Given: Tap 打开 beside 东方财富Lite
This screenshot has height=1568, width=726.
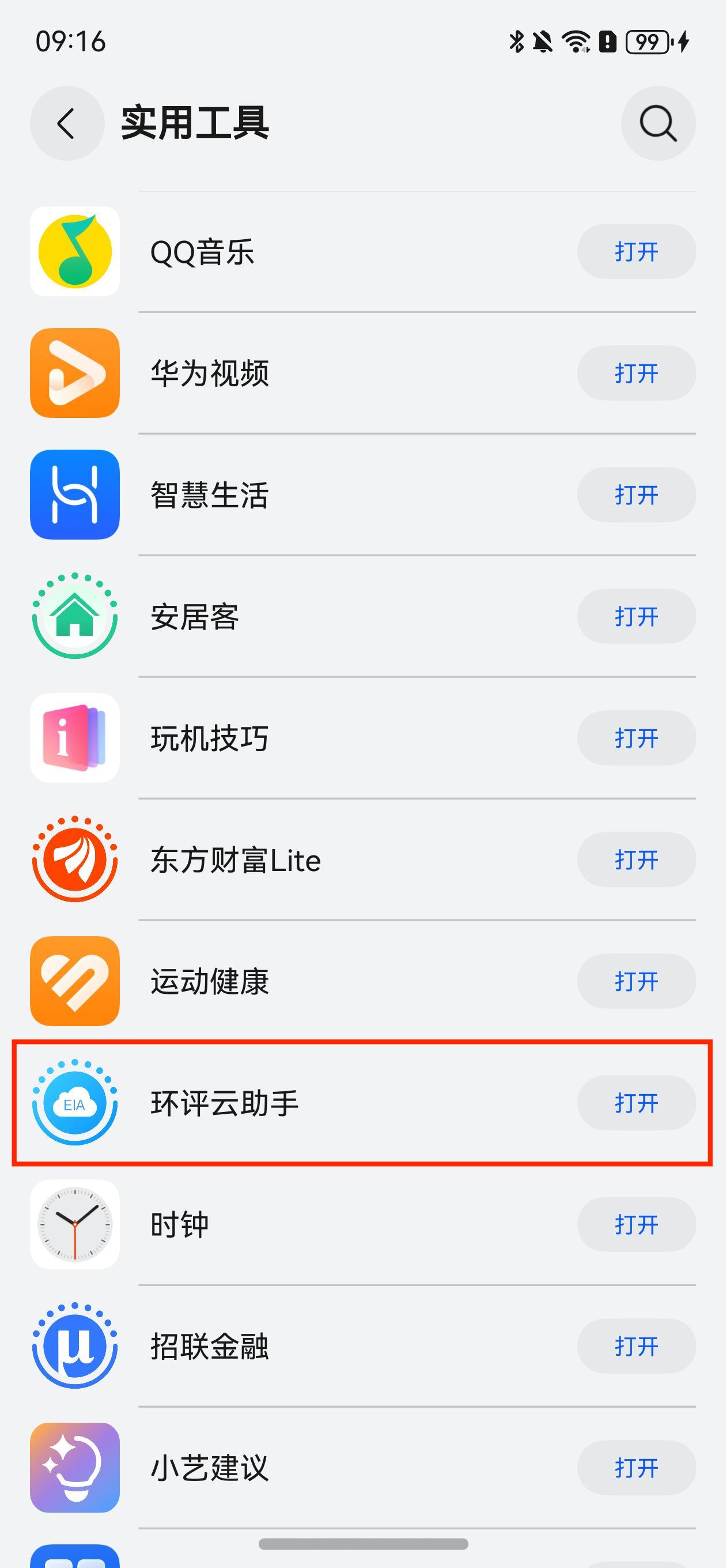Looking at the screenshot, I should 636,860.
